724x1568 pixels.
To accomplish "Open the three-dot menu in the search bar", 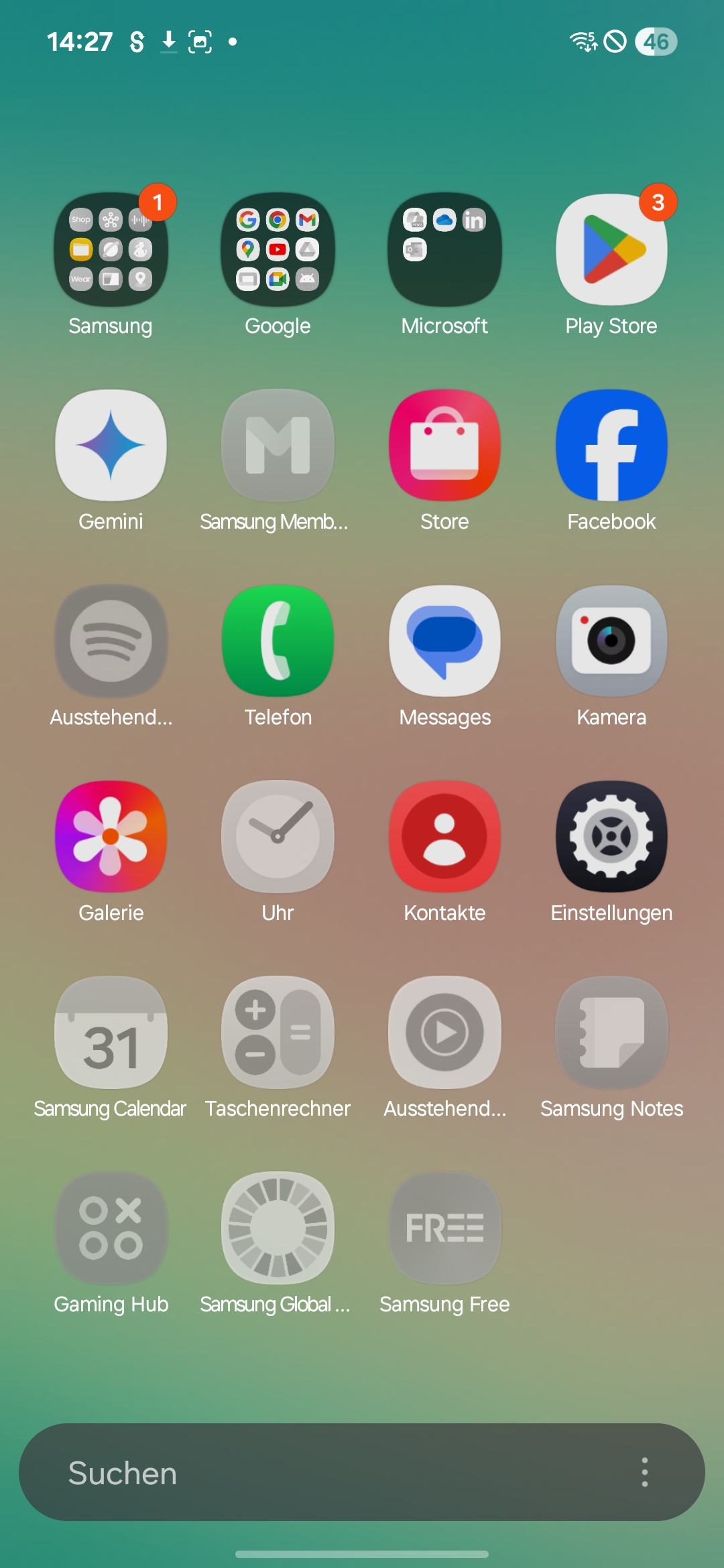I will (x=644, y=1472).
